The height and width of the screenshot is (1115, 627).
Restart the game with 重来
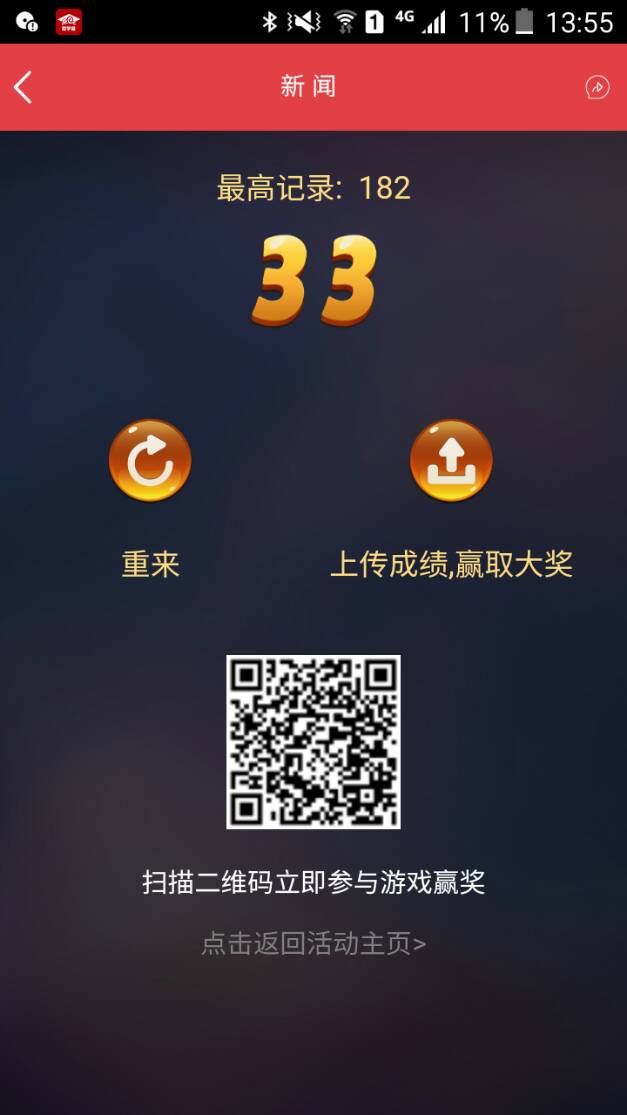tap(150, 461)
